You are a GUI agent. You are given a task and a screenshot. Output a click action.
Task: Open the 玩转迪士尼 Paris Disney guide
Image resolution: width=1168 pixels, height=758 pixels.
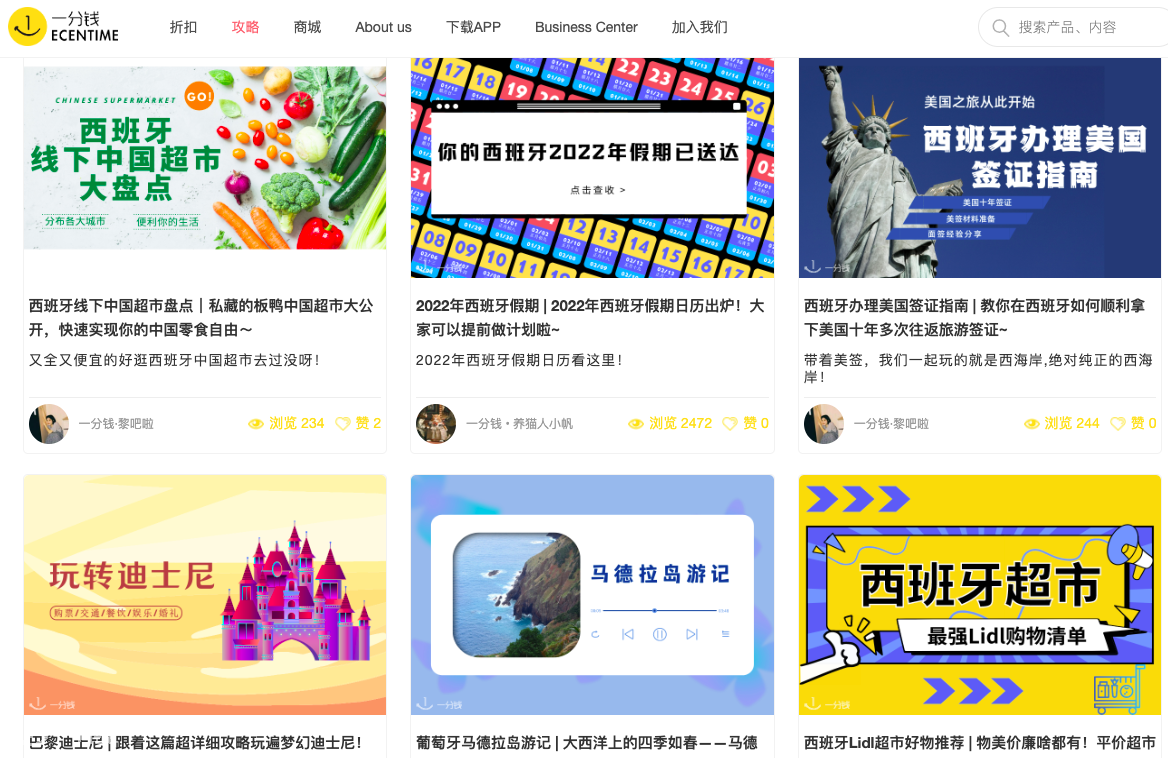(x=204, y=594)
